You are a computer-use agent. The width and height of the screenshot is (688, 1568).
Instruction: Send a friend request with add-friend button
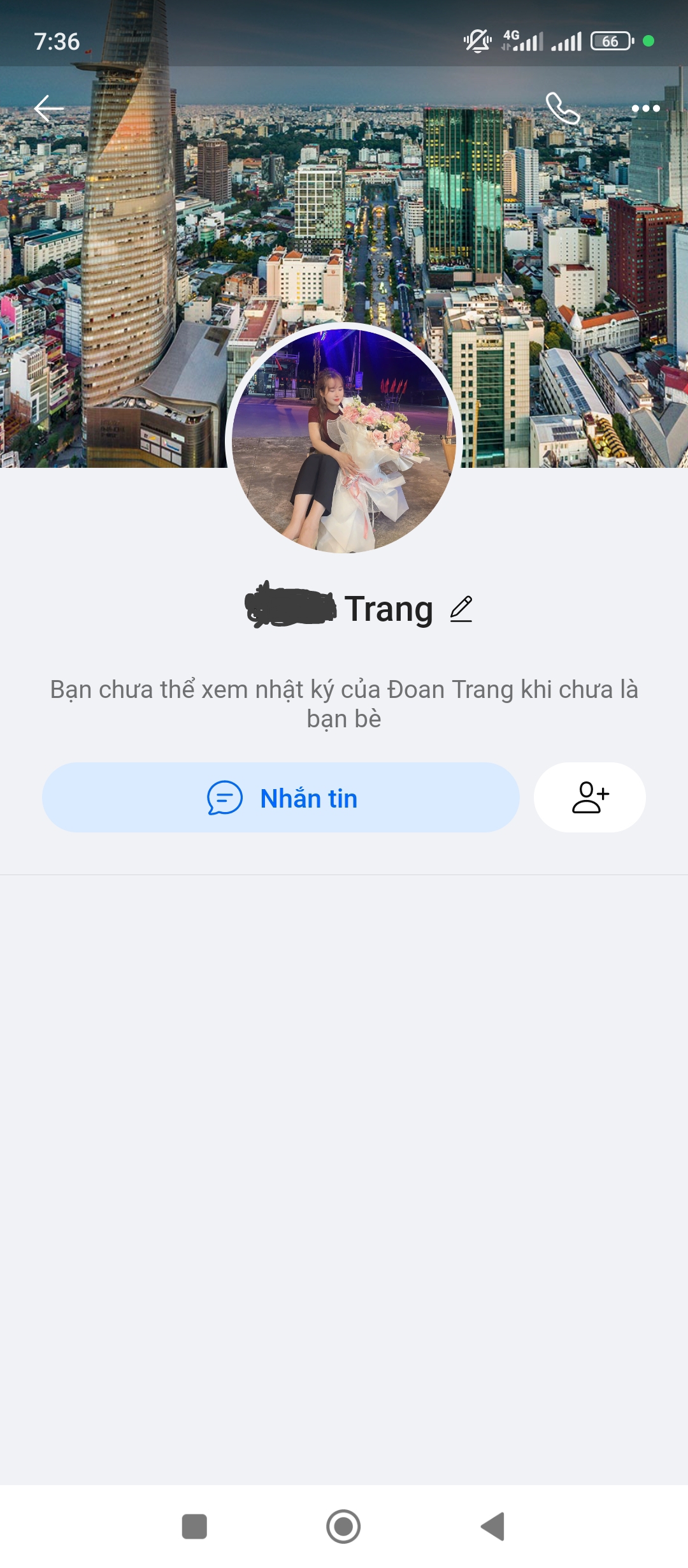[590, 797]
